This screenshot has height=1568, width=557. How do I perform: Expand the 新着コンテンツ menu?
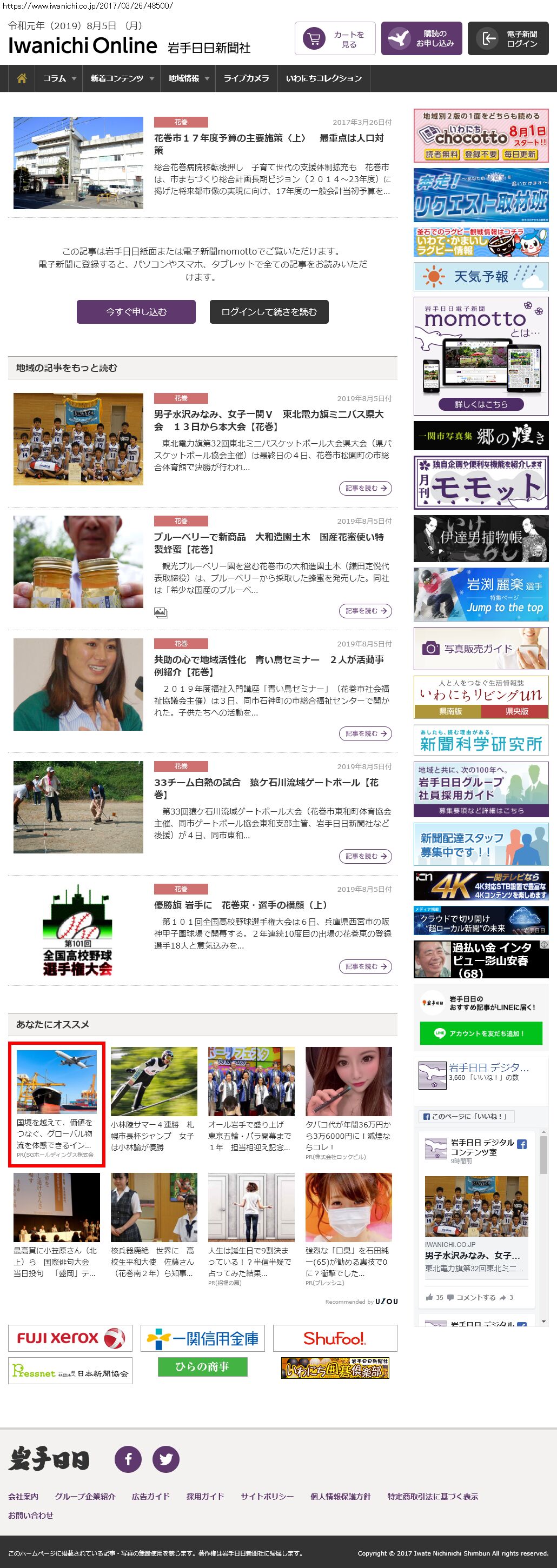point(121,78)
